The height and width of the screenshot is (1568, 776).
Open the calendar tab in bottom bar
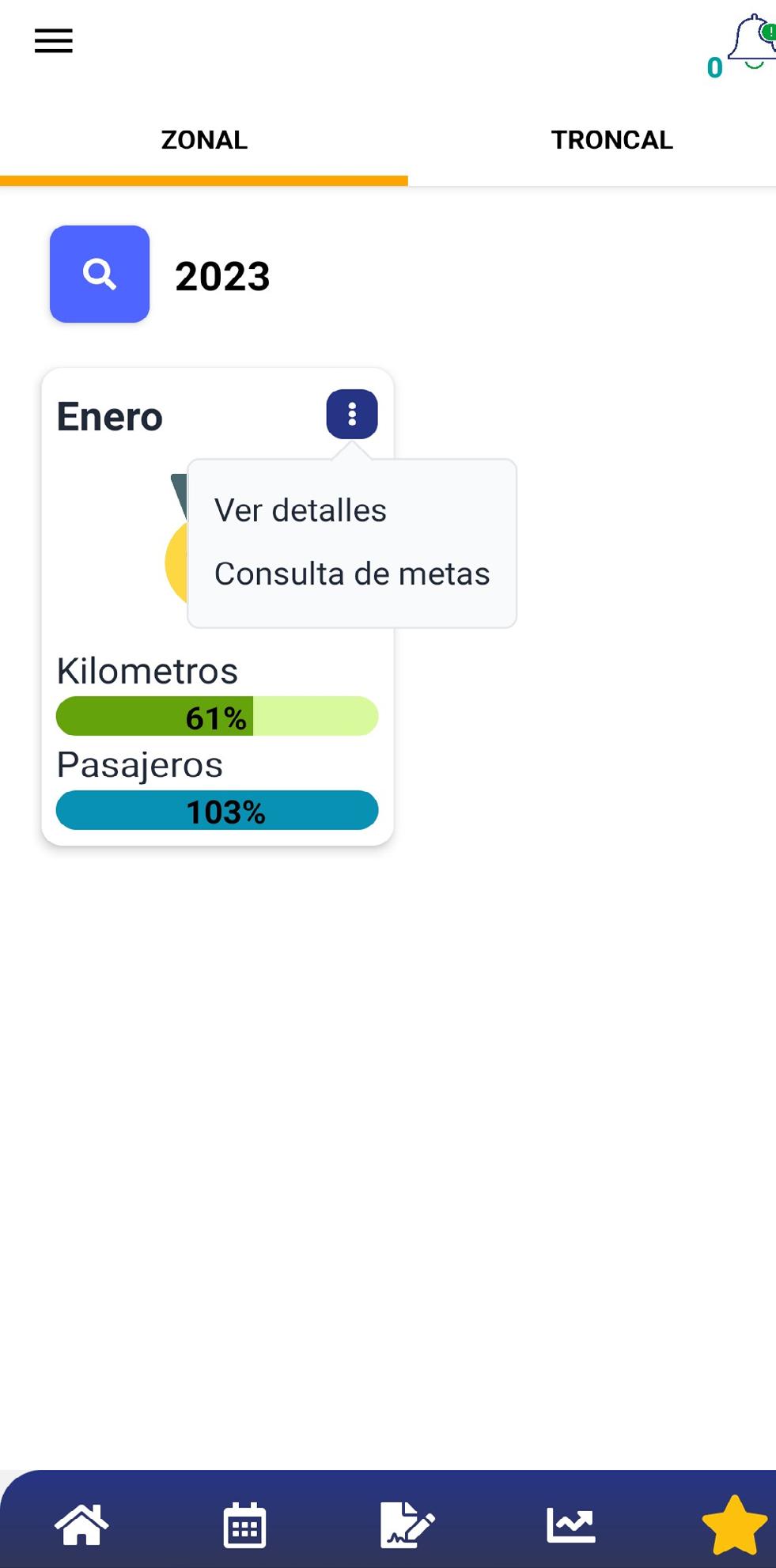(x=244, y=1524)
